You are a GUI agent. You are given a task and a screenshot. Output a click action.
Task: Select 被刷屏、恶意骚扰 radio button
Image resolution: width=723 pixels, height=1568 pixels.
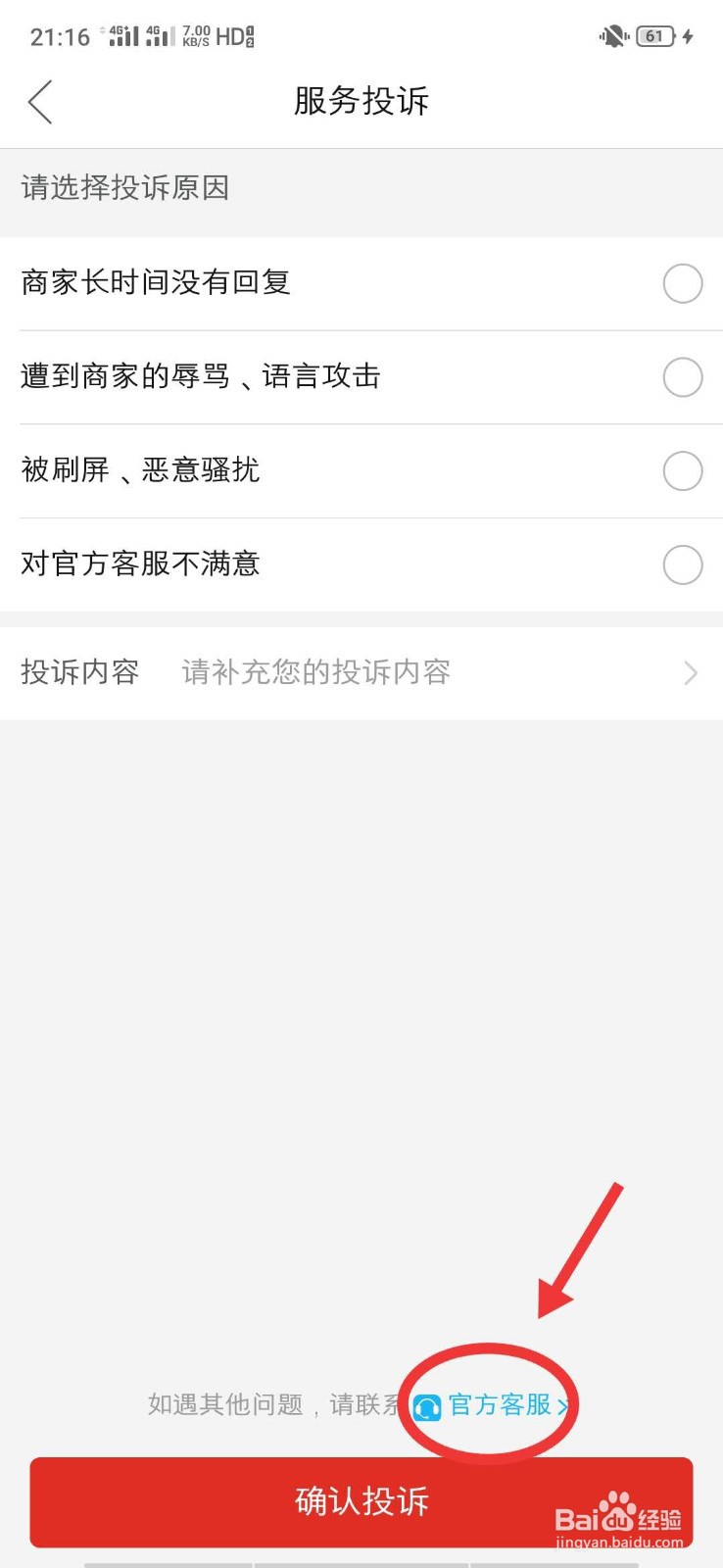click(683, 471)
